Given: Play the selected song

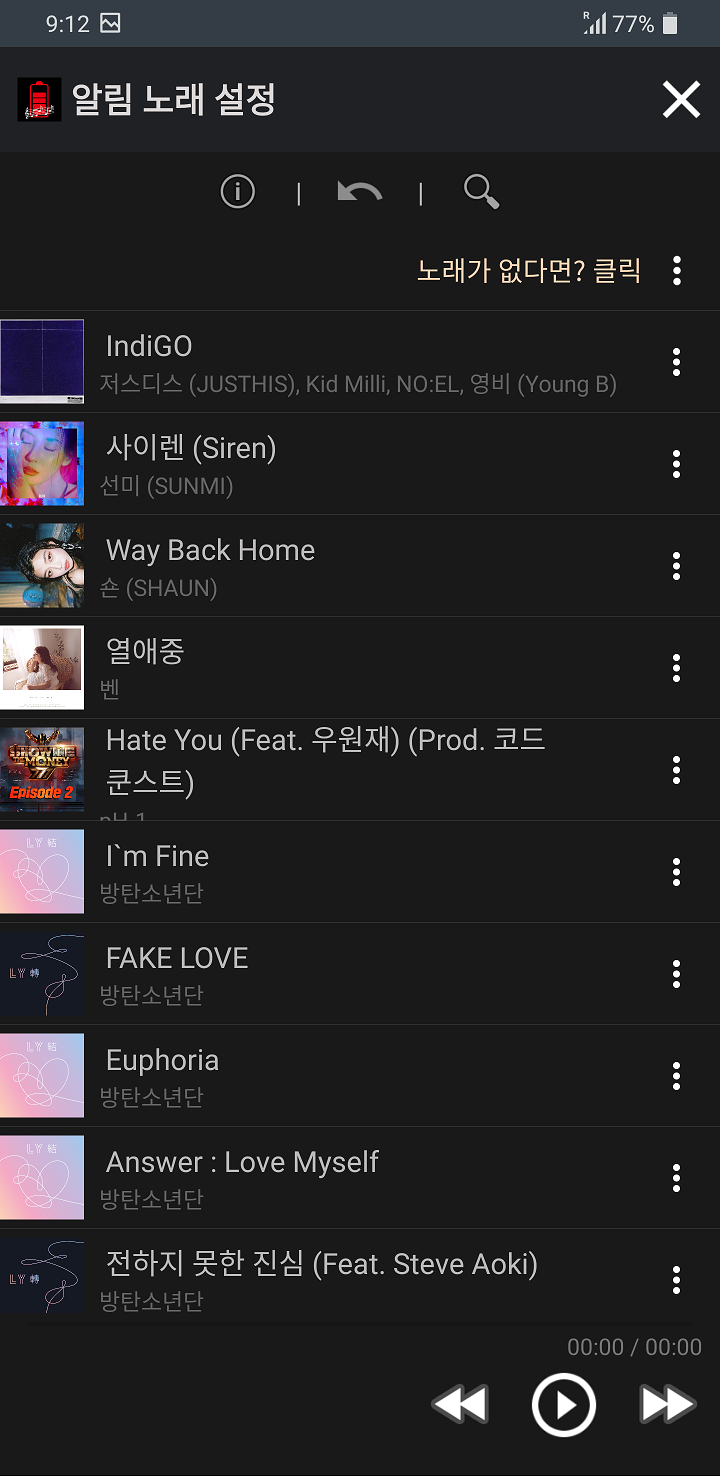Looking at the screenshot, I should (564, 1405).
